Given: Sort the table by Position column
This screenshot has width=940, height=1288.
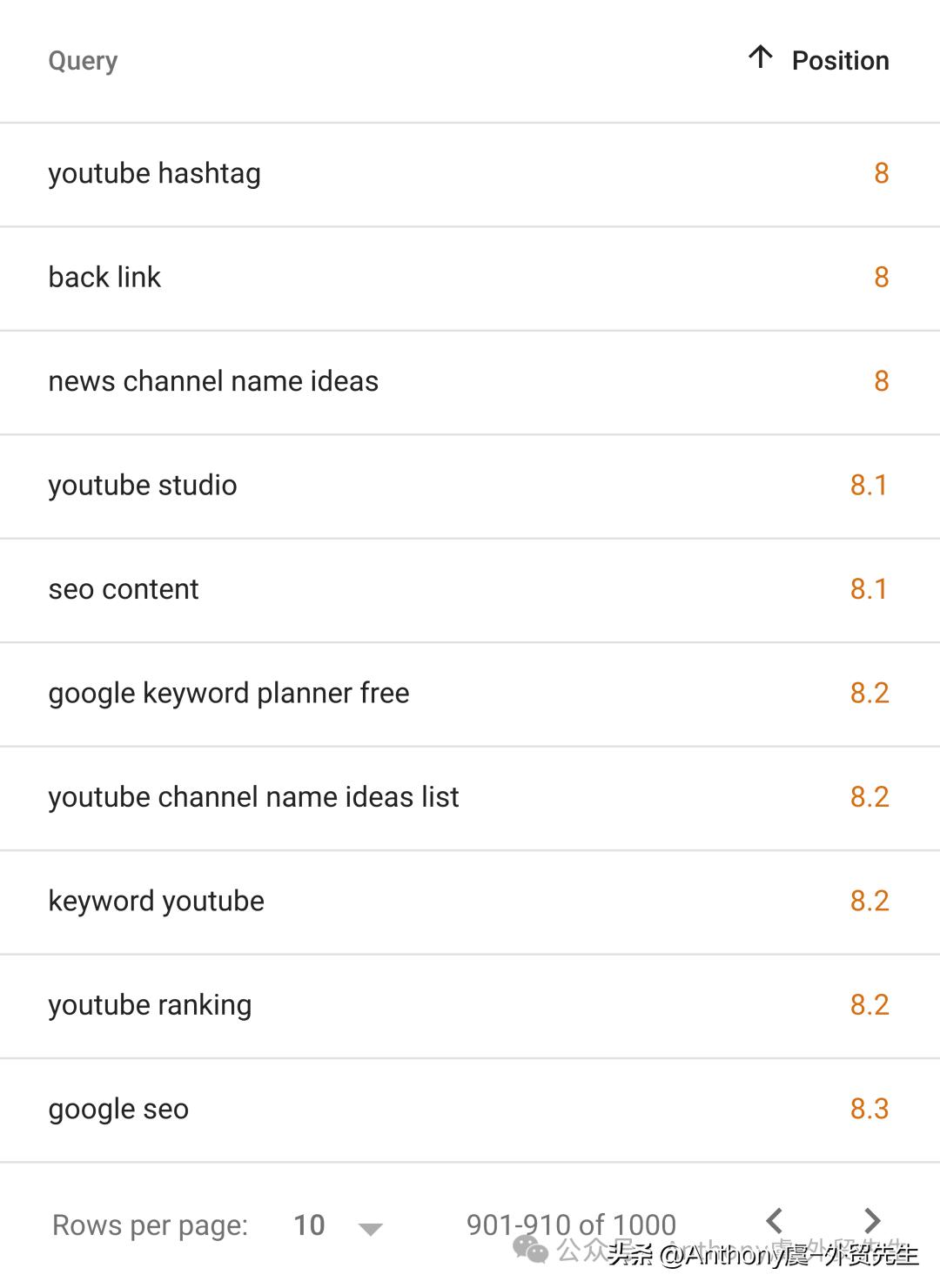Looking at the screenshot, I should (839, 61).
